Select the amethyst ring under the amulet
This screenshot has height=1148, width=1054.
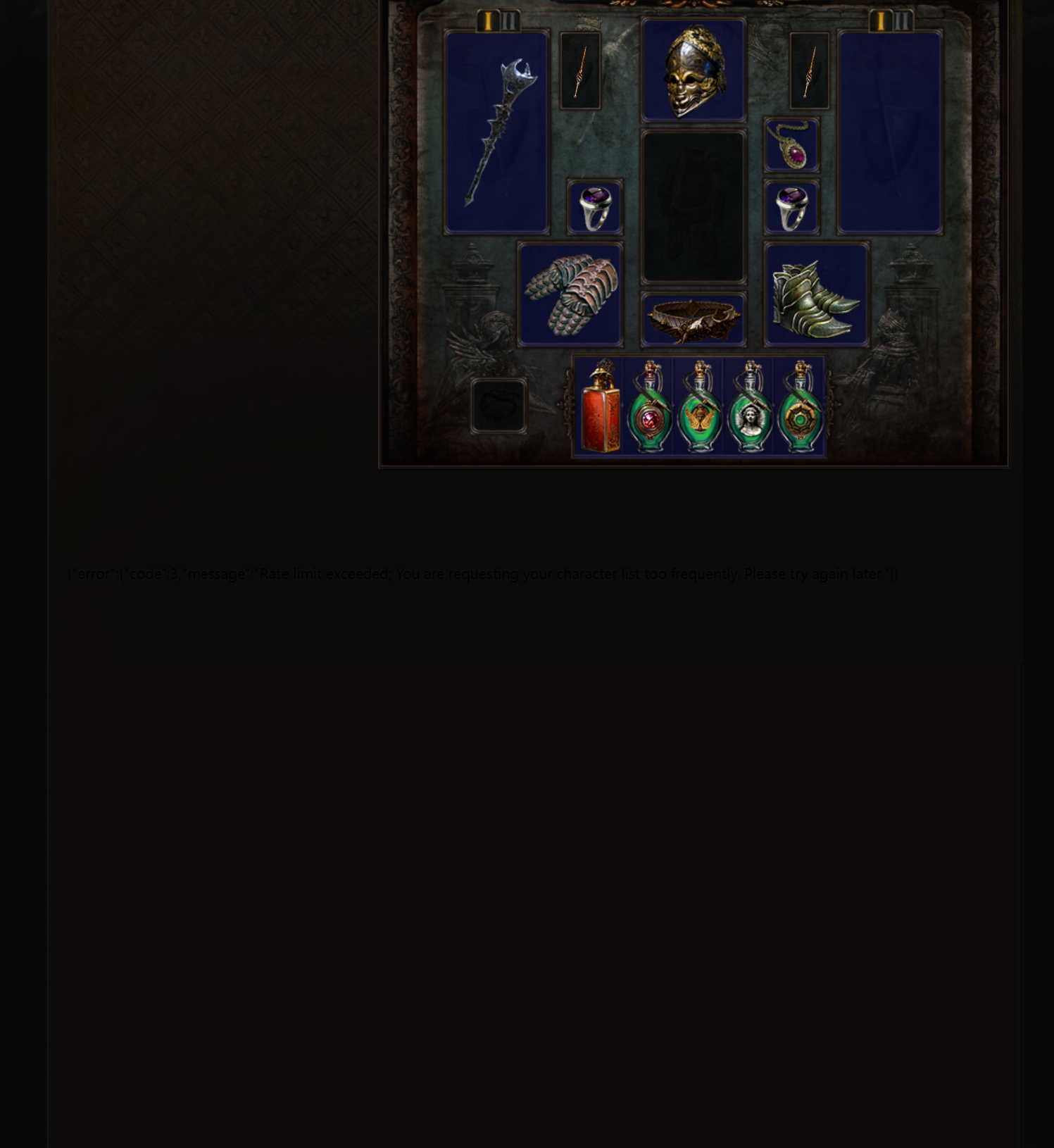pos(791,207)
